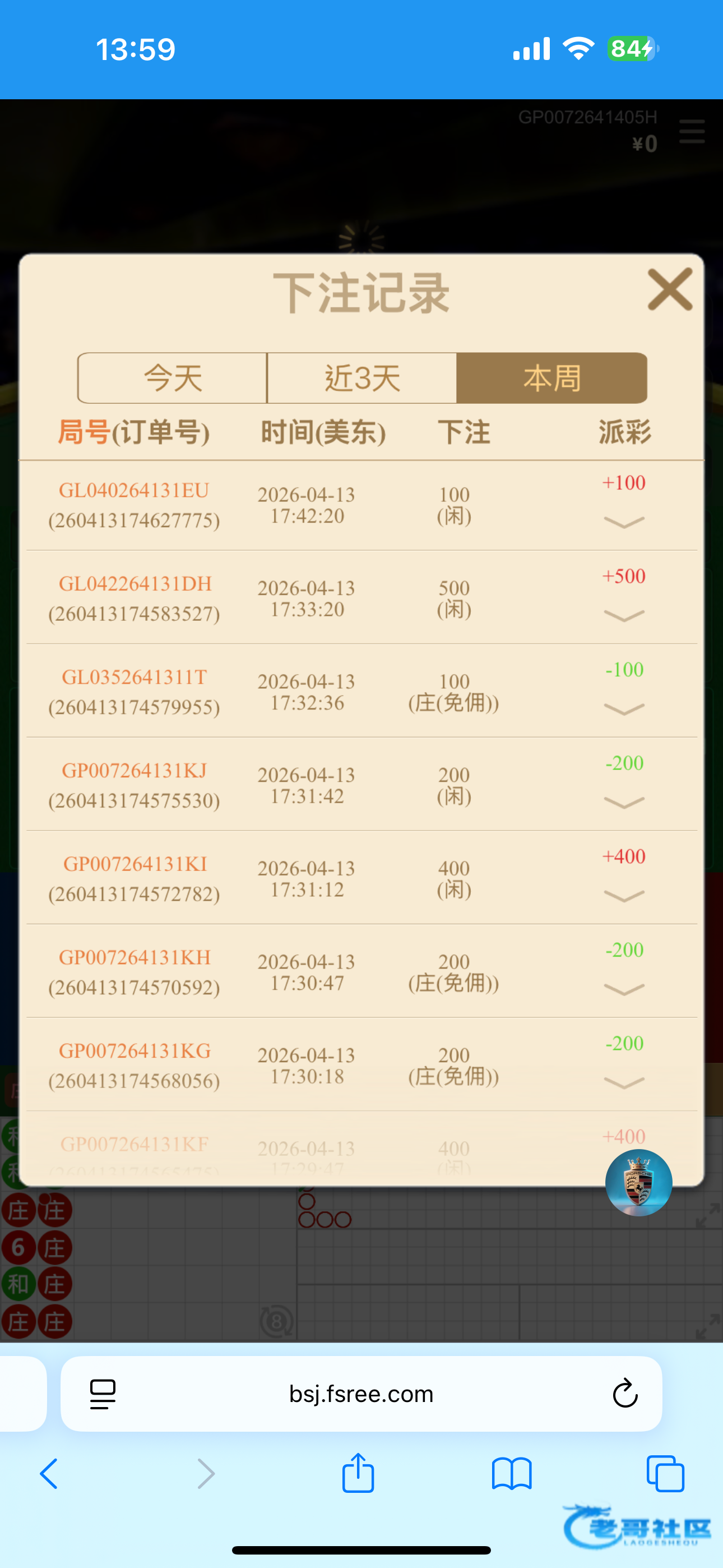
Task: Go back to the previous page
Action: click(x=49, y=1474)
